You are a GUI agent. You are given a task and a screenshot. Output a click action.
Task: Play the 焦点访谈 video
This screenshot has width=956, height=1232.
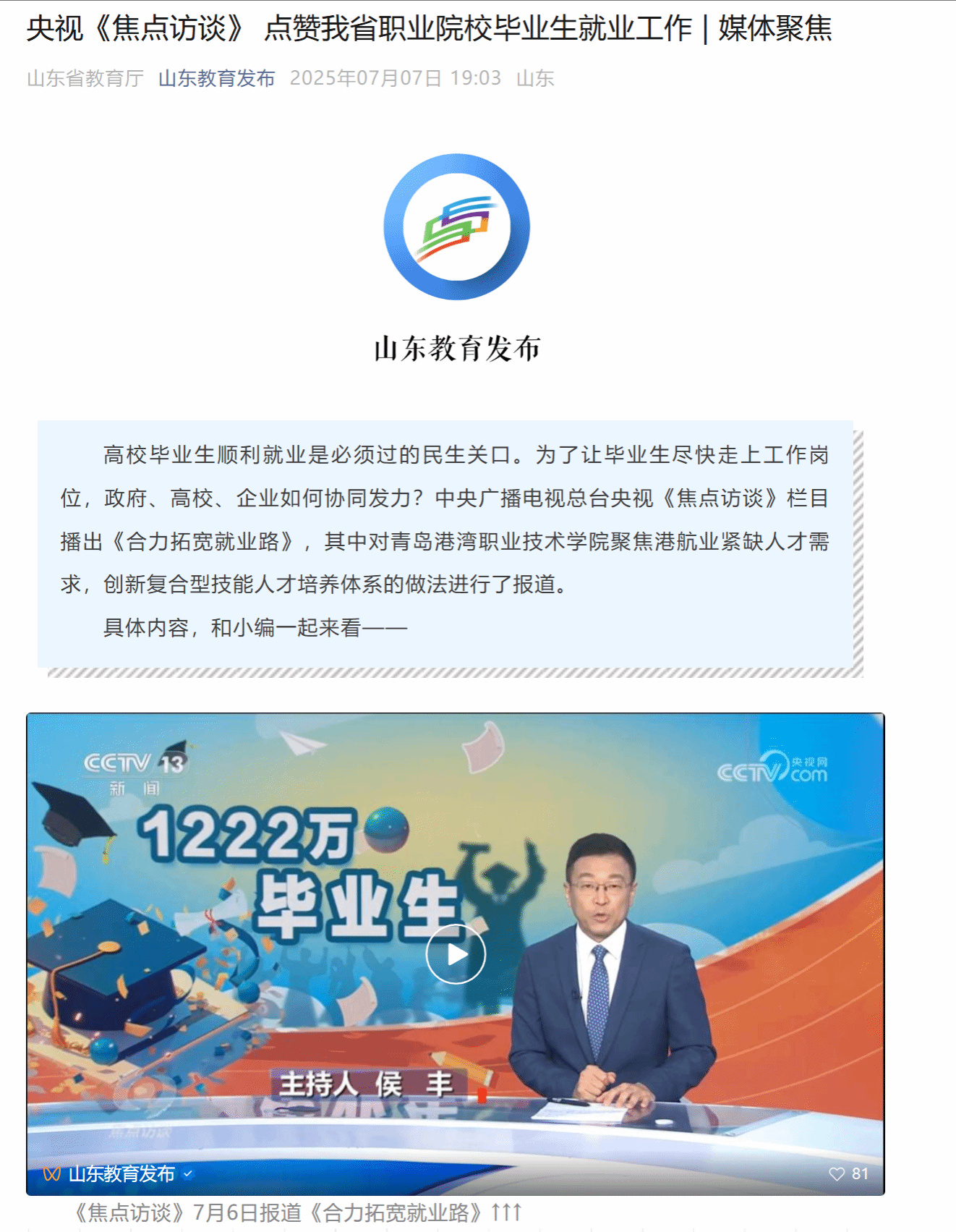456,954
